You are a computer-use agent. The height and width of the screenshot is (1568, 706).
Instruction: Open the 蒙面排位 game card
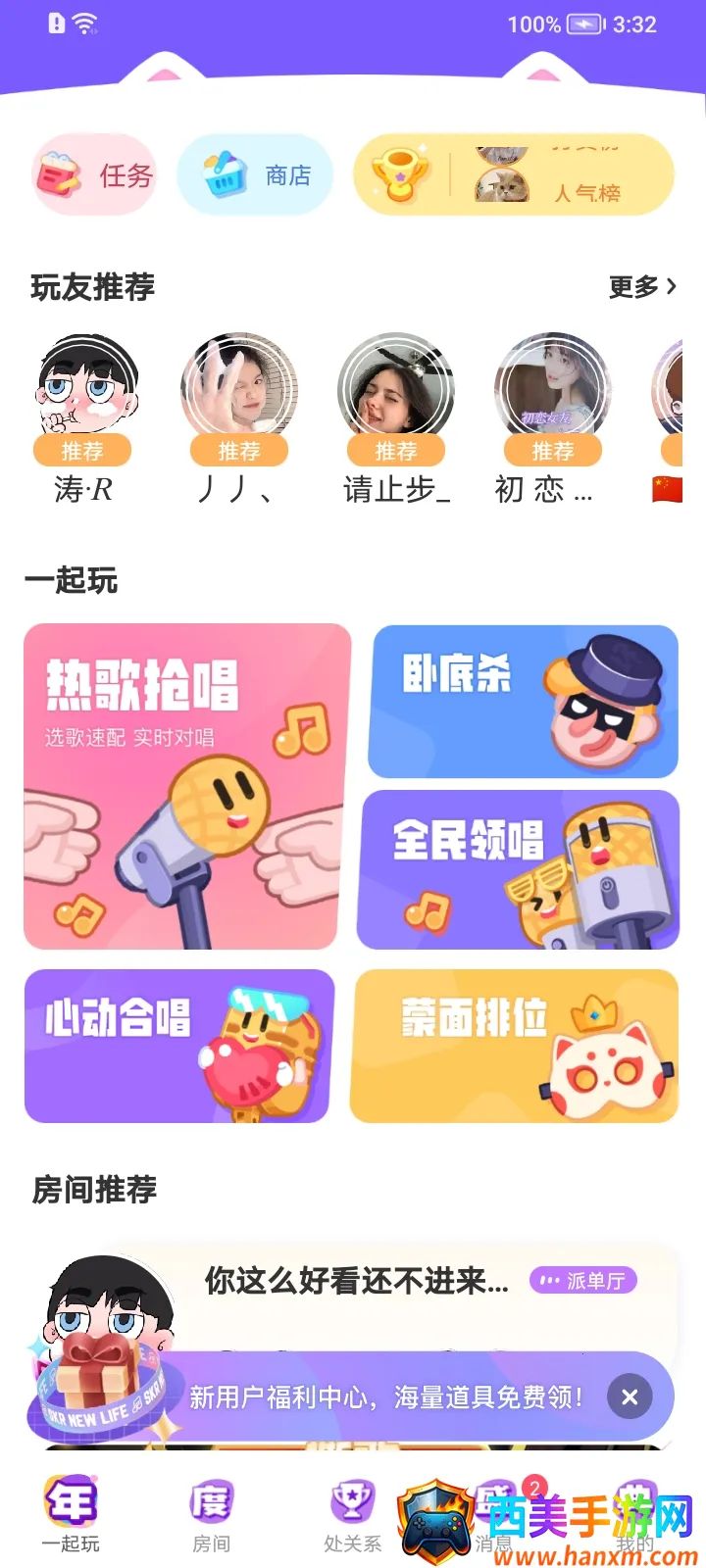pyautogui.click(x=515, y=1046)
